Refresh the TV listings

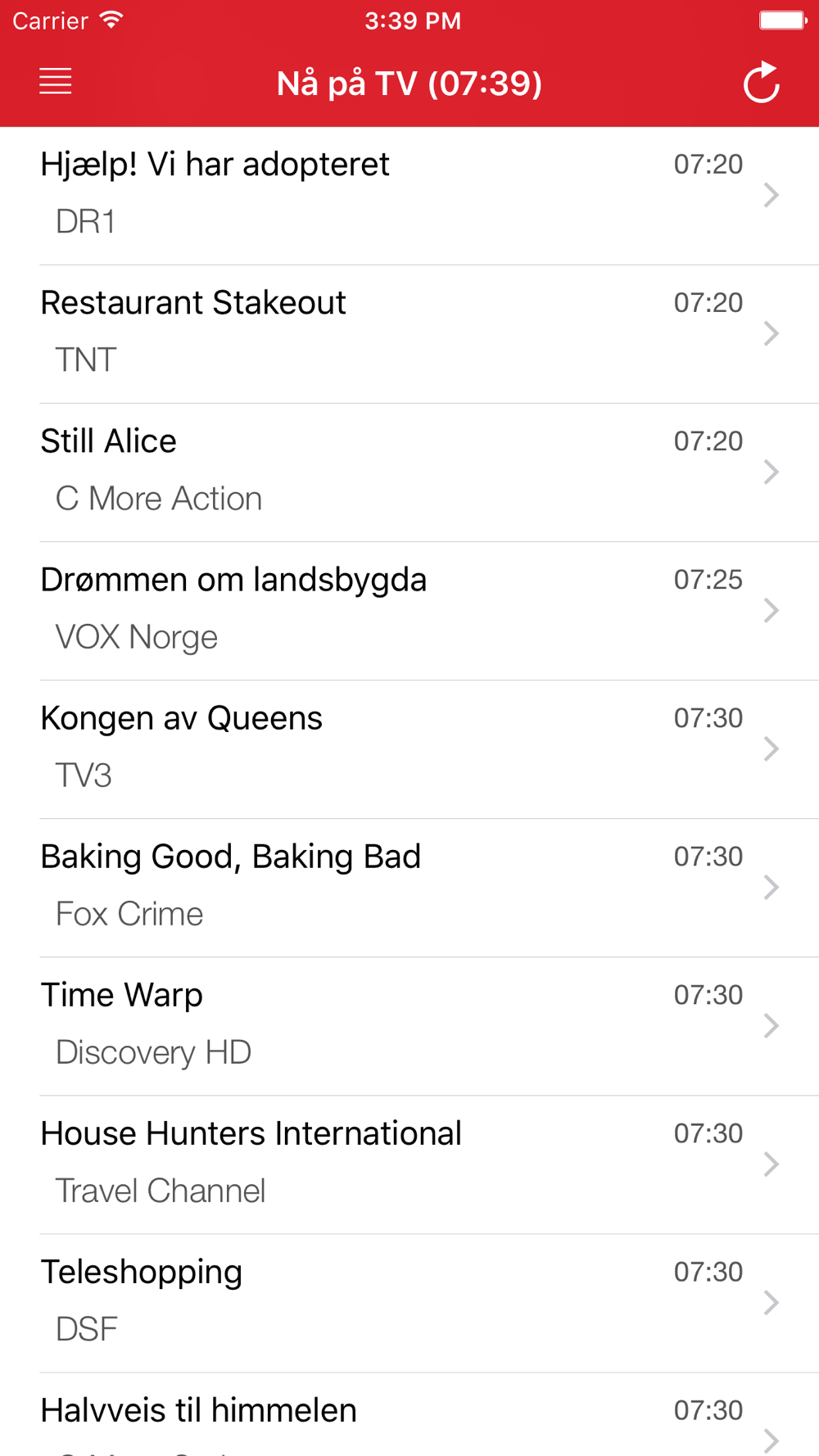(762, 82)
